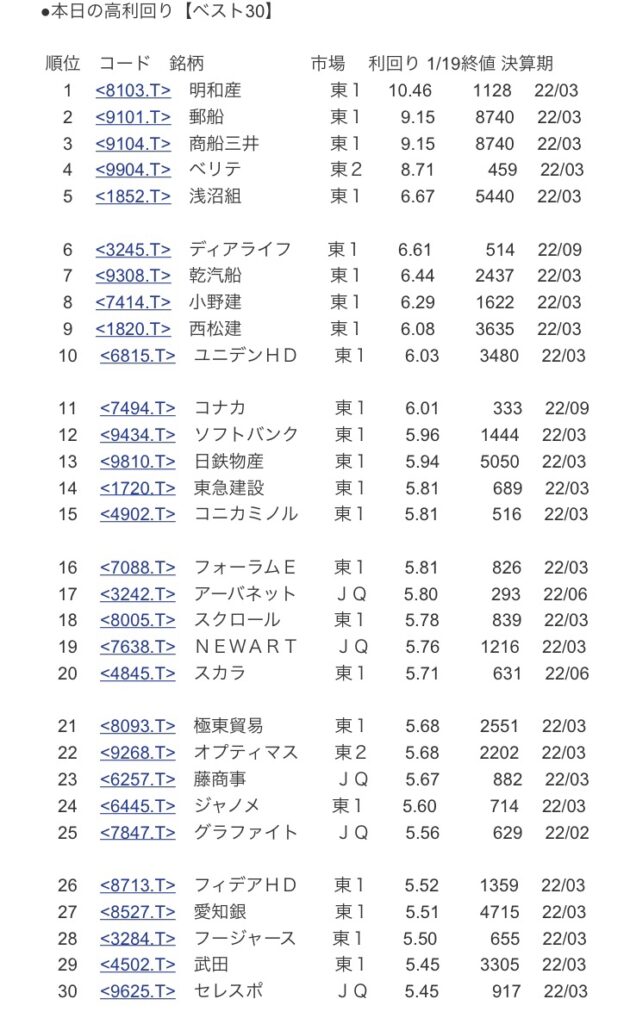This screenshot has height=1024, width=630.
Task: Open code link 9904.T for ベリテ
Action: click(133, 170)
